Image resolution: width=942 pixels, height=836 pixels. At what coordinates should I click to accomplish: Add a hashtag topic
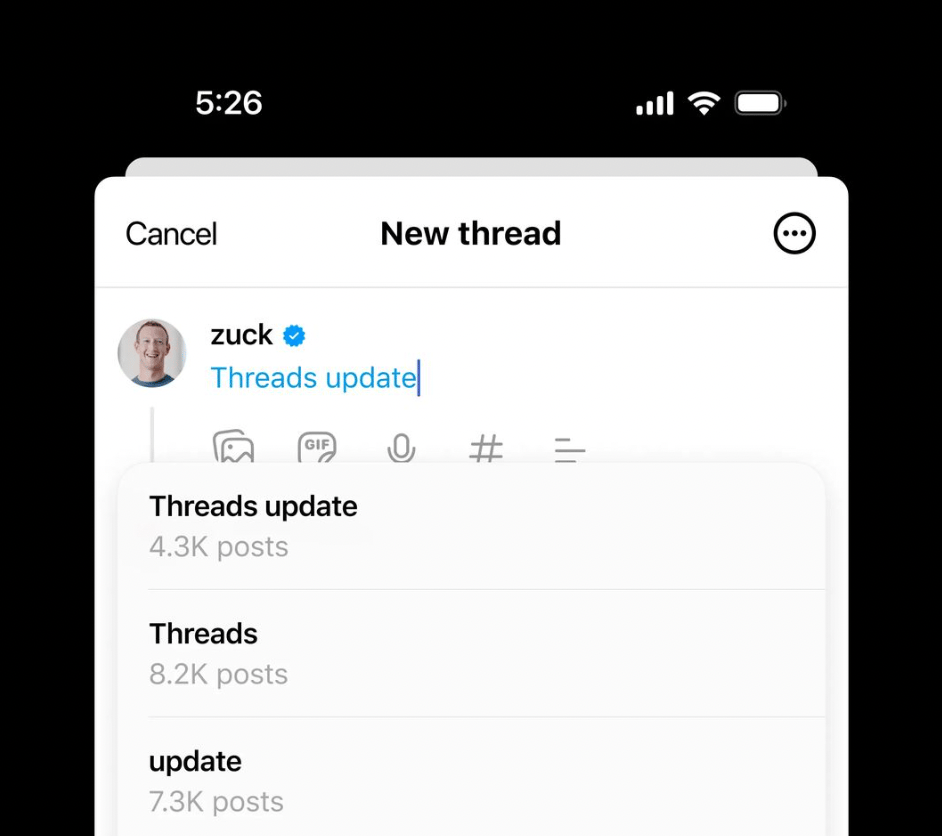[486, 448]
